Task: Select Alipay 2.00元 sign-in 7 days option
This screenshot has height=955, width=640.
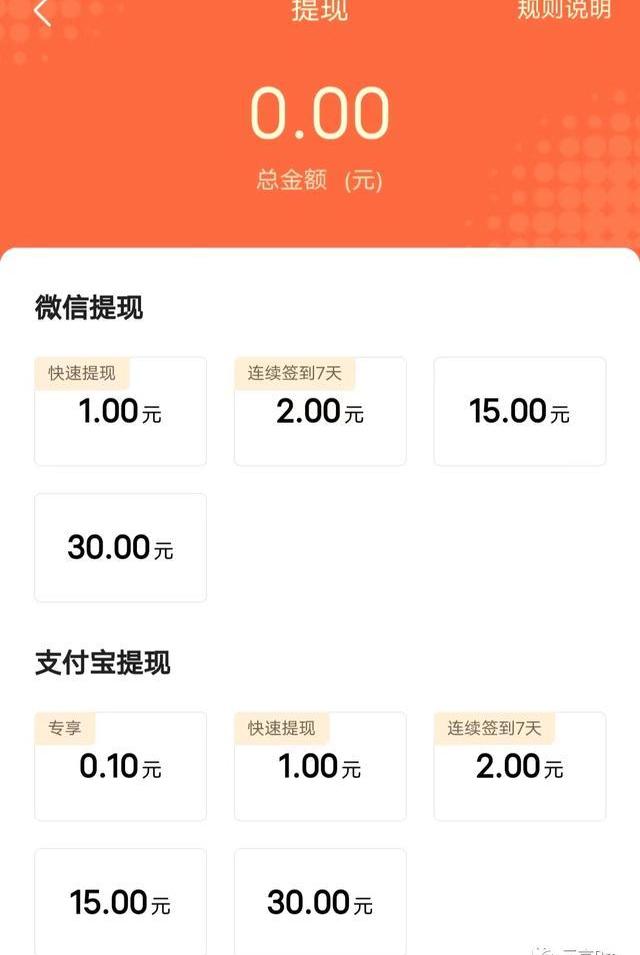Action: [x=519, y=767]
